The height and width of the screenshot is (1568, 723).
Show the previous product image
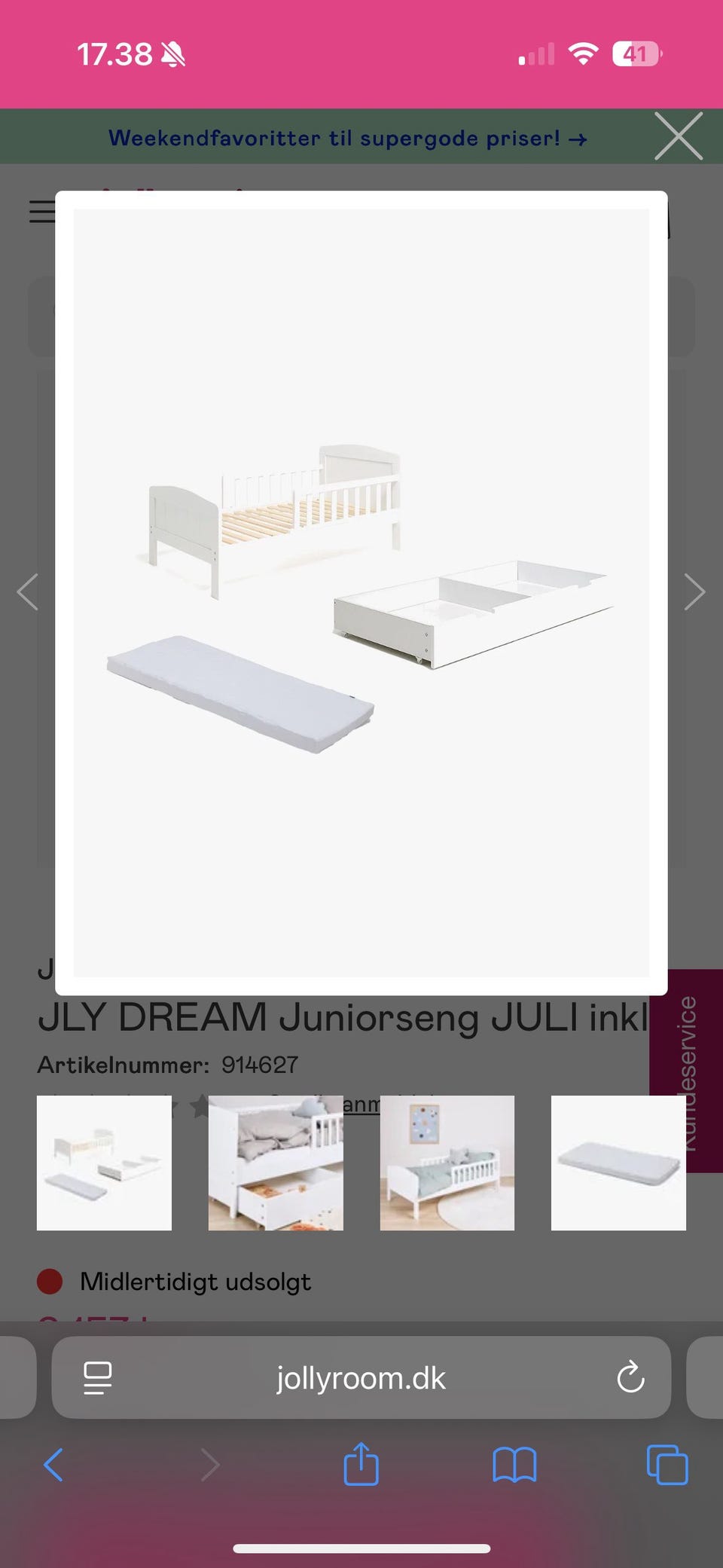click(28, 591)
